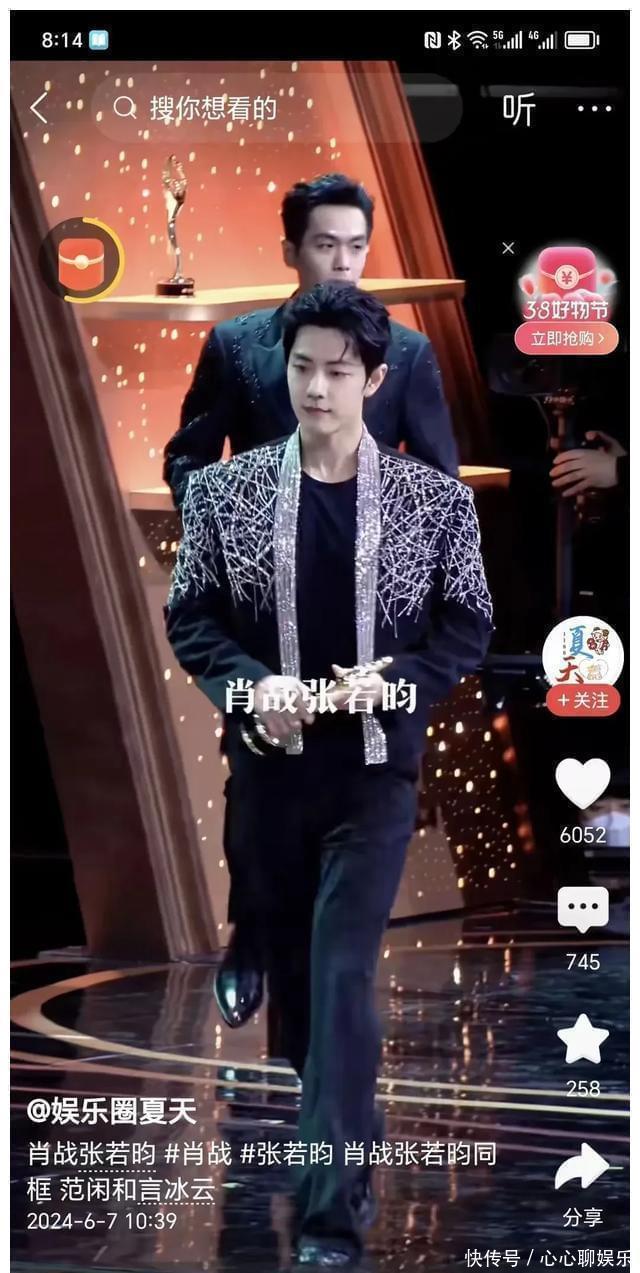Open the @娱乐圈夏天 profile link
The image size is (640, 1273).
click(x=112, y=1111)
